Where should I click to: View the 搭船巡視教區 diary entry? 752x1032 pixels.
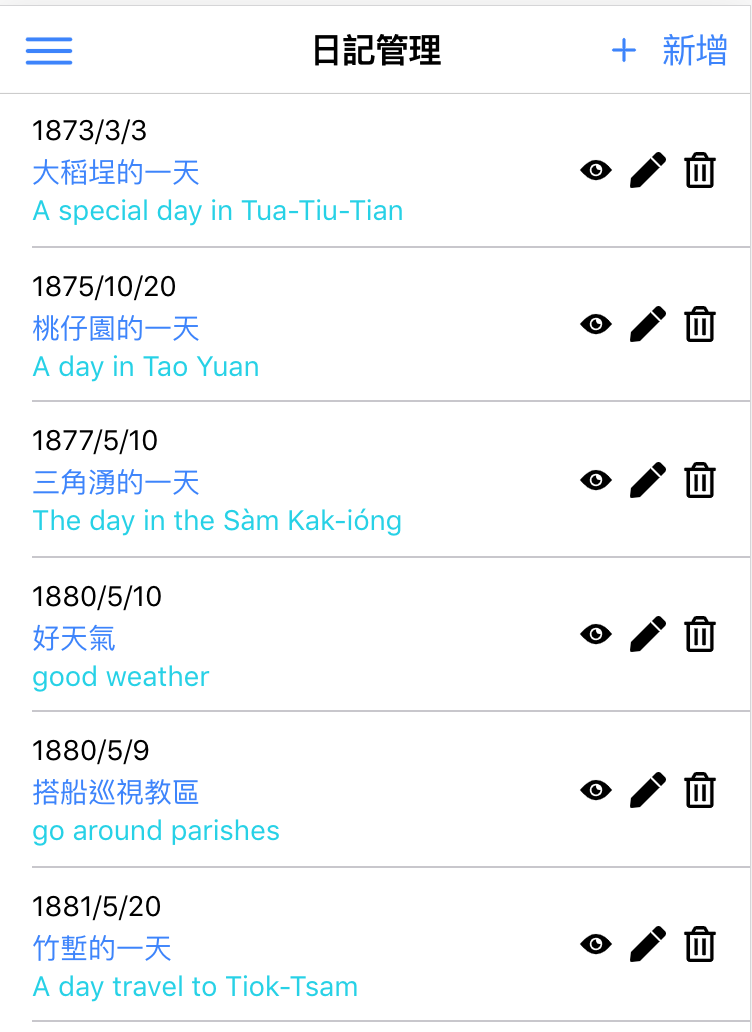(596, 790)
